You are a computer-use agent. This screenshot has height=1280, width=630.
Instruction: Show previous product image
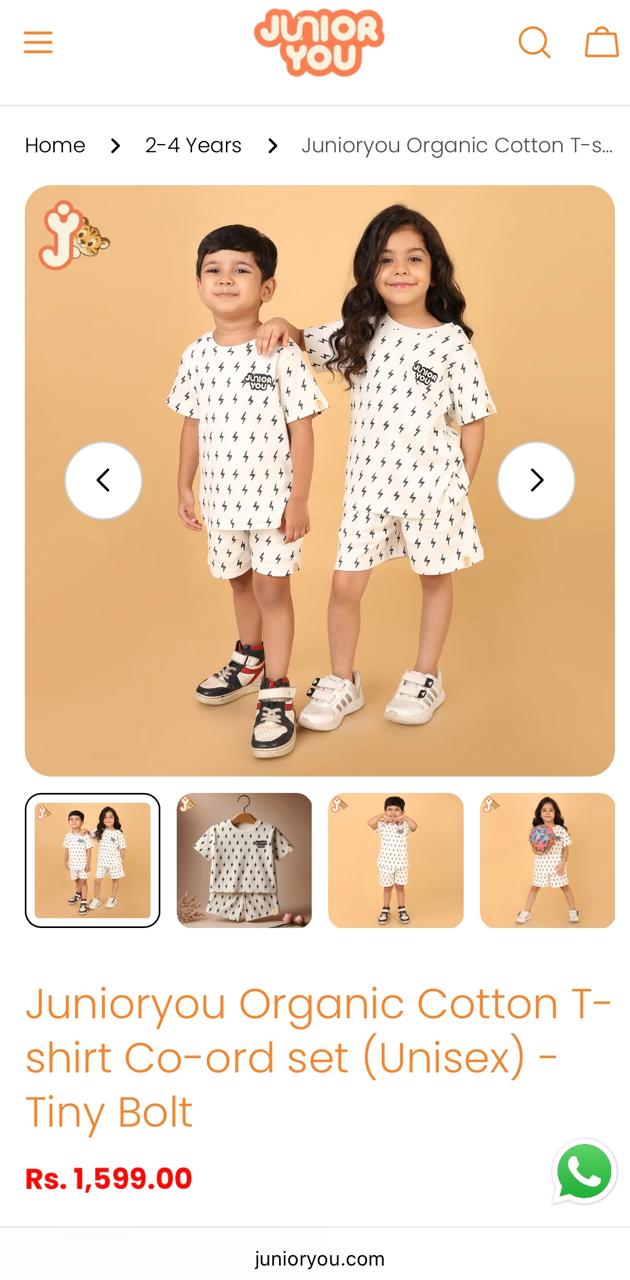103,480
